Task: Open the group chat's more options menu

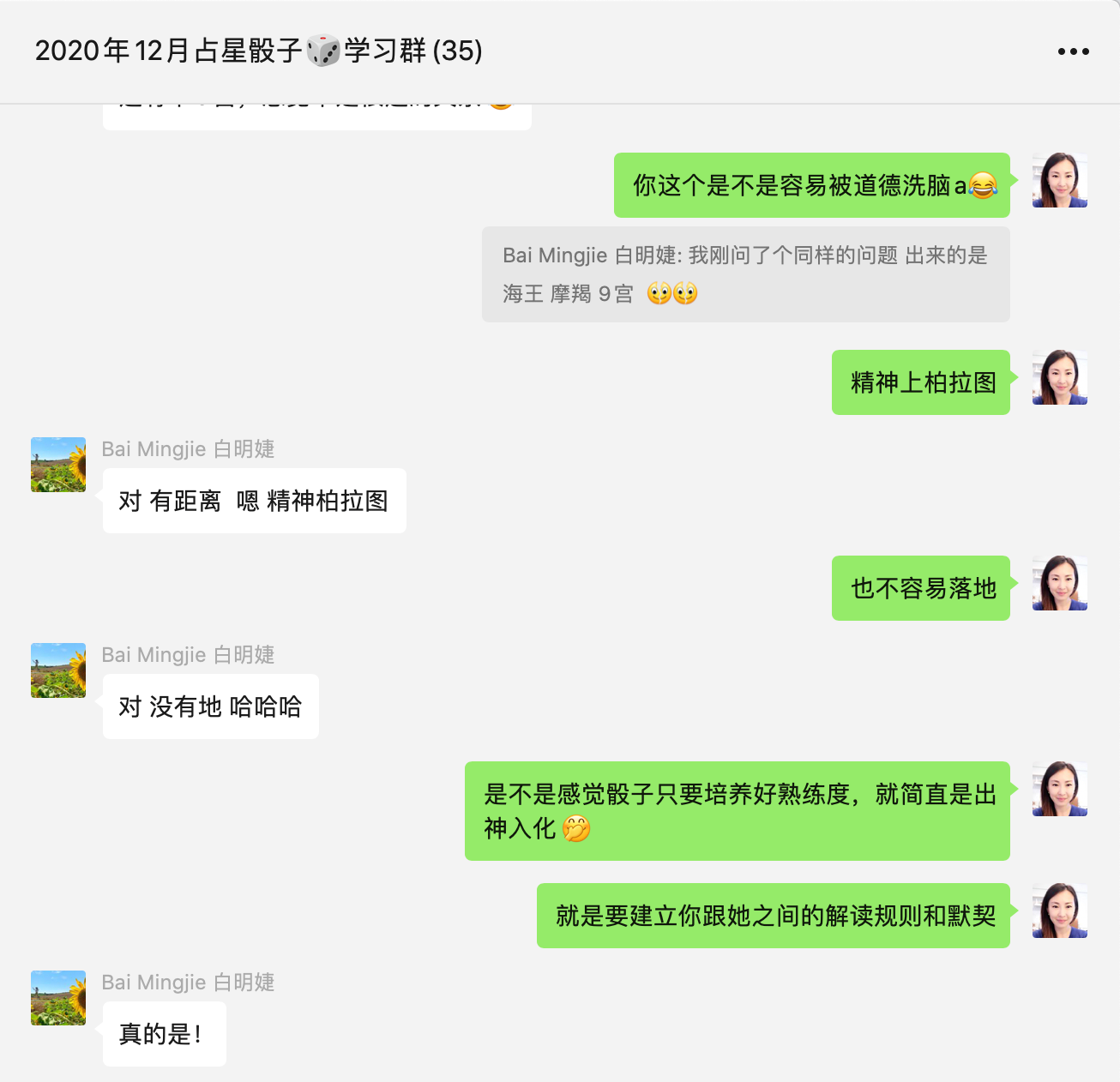Action: coord(1073,51)
